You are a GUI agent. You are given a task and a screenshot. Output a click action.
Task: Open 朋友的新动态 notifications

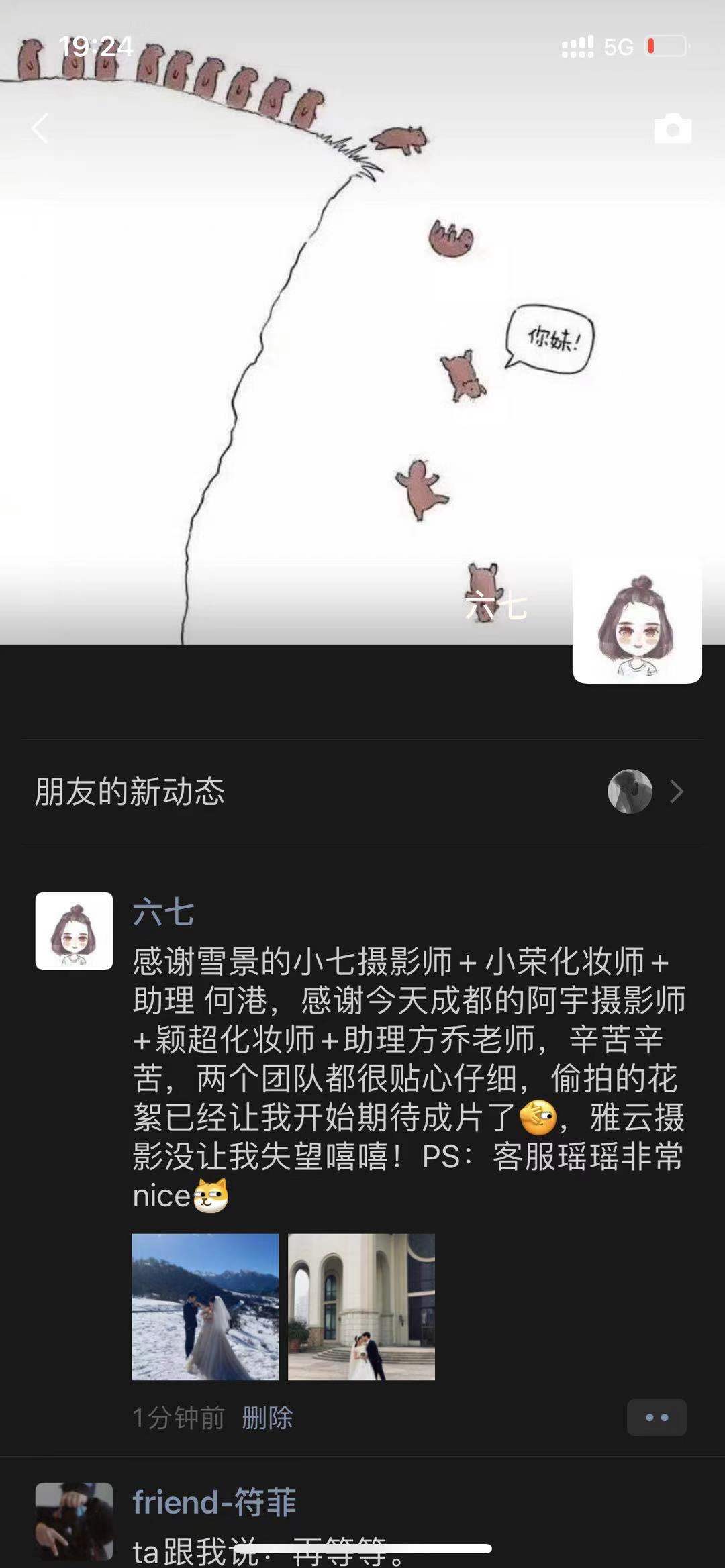click(362, 792)
